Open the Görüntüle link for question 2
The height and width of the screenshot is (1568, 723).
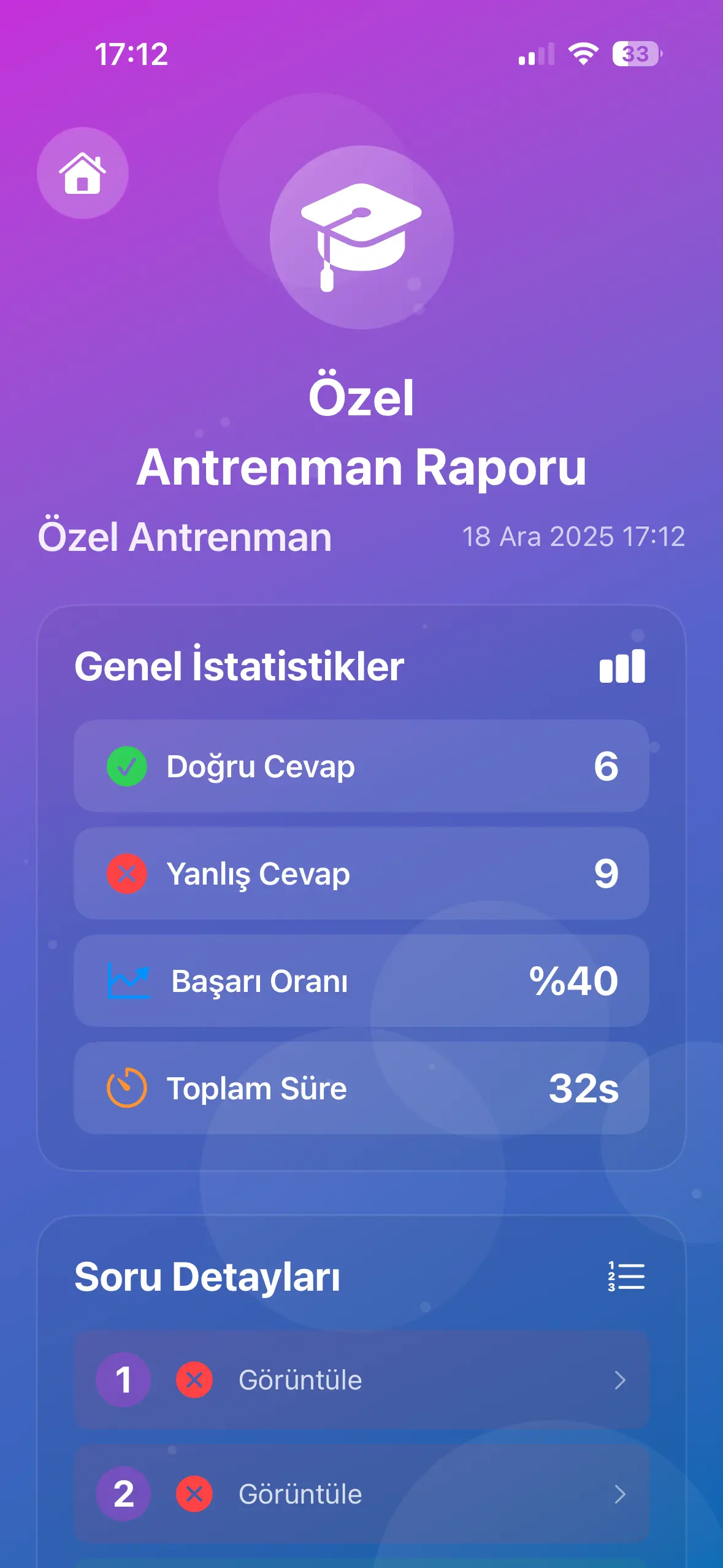pos(300,1494)
